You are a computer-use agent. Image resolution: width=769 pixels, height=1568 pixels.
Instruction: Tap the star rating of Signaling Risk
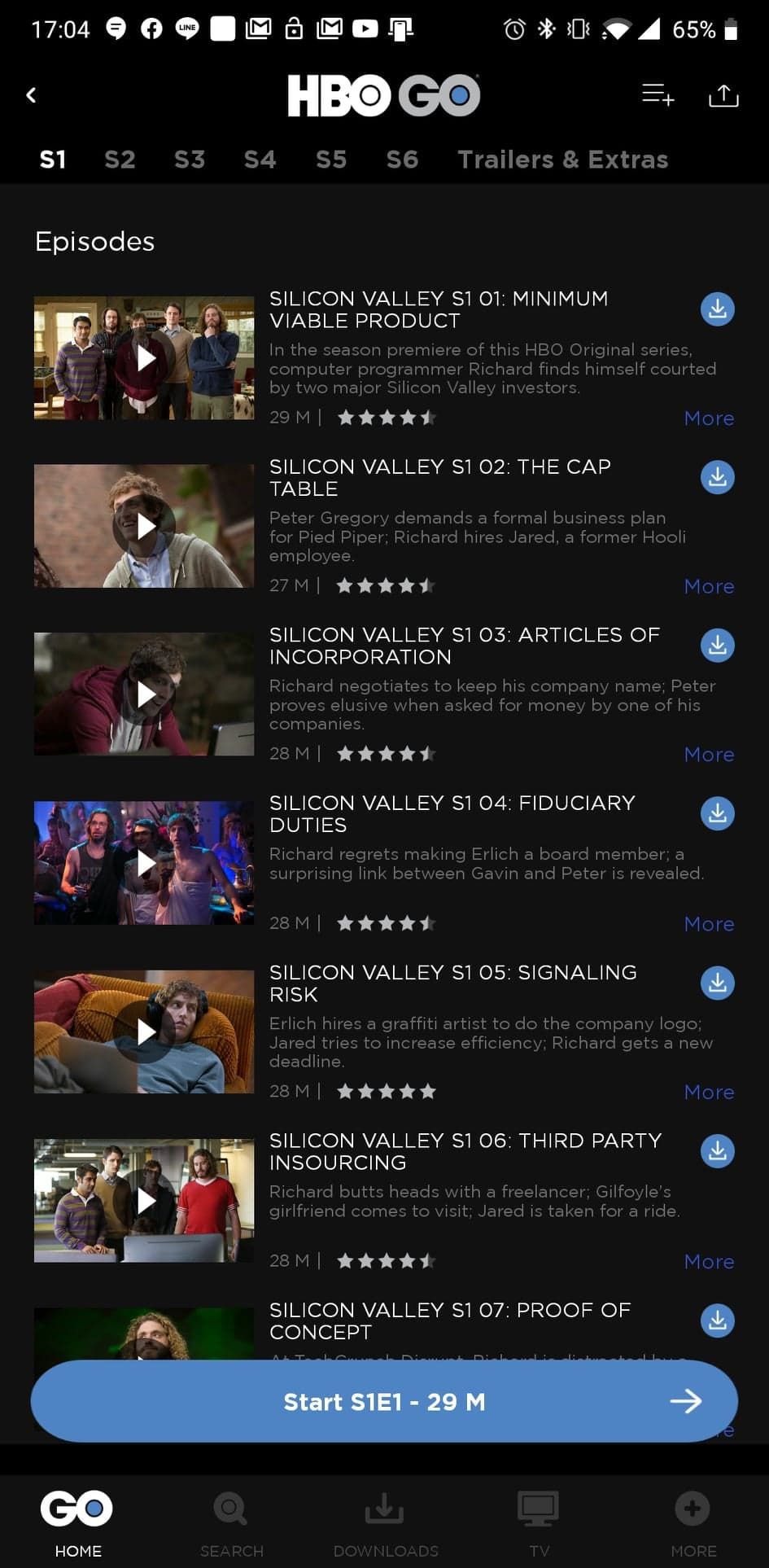[386, 1091]
